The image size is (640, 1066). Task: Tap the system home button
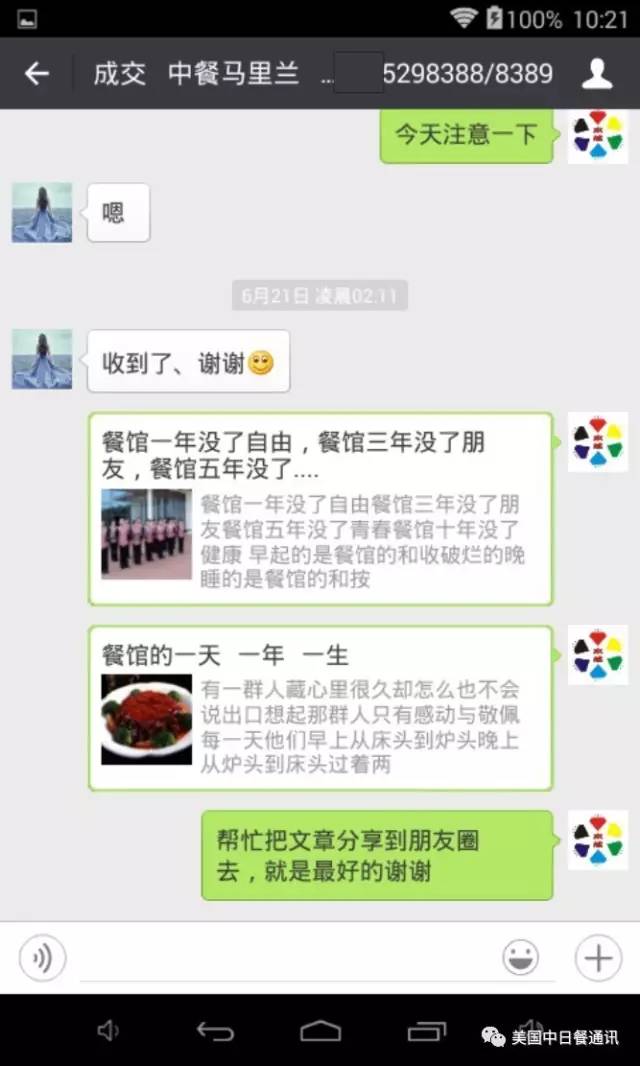pos(320,1031)
